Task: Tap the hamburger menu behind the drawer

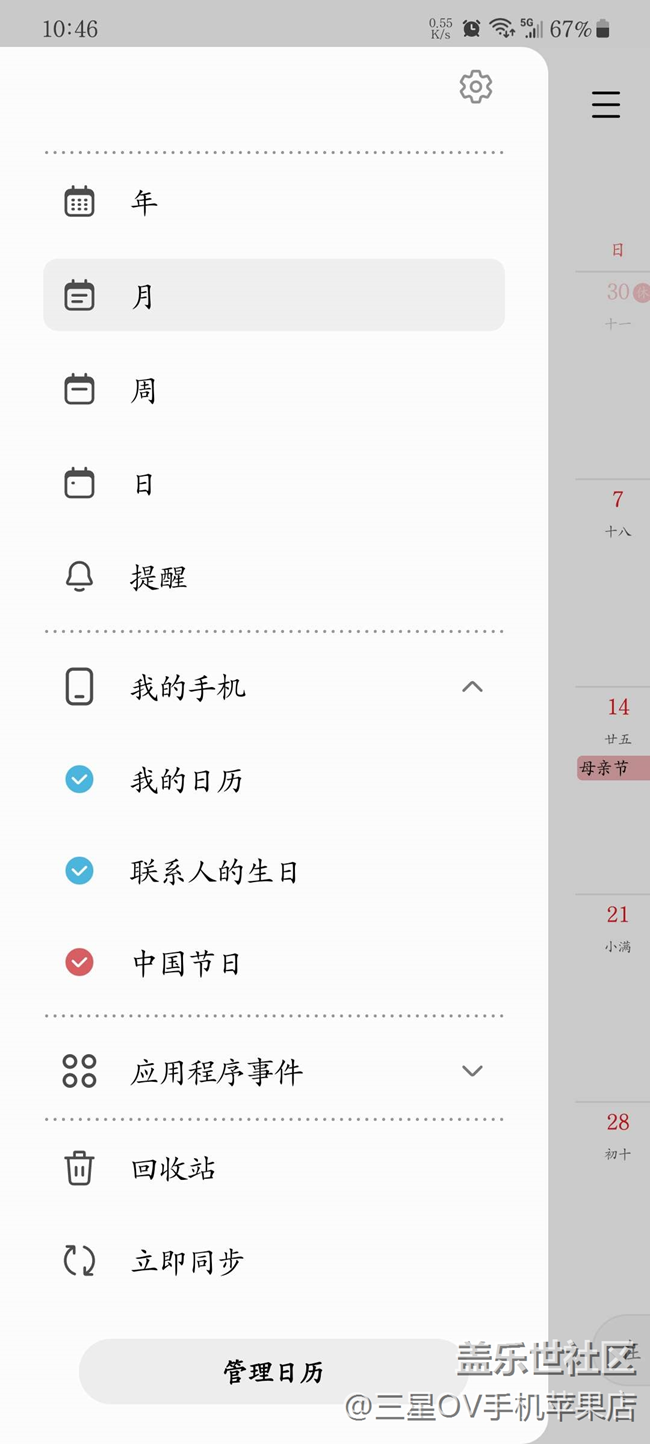Action: click(x=605, y=105)
